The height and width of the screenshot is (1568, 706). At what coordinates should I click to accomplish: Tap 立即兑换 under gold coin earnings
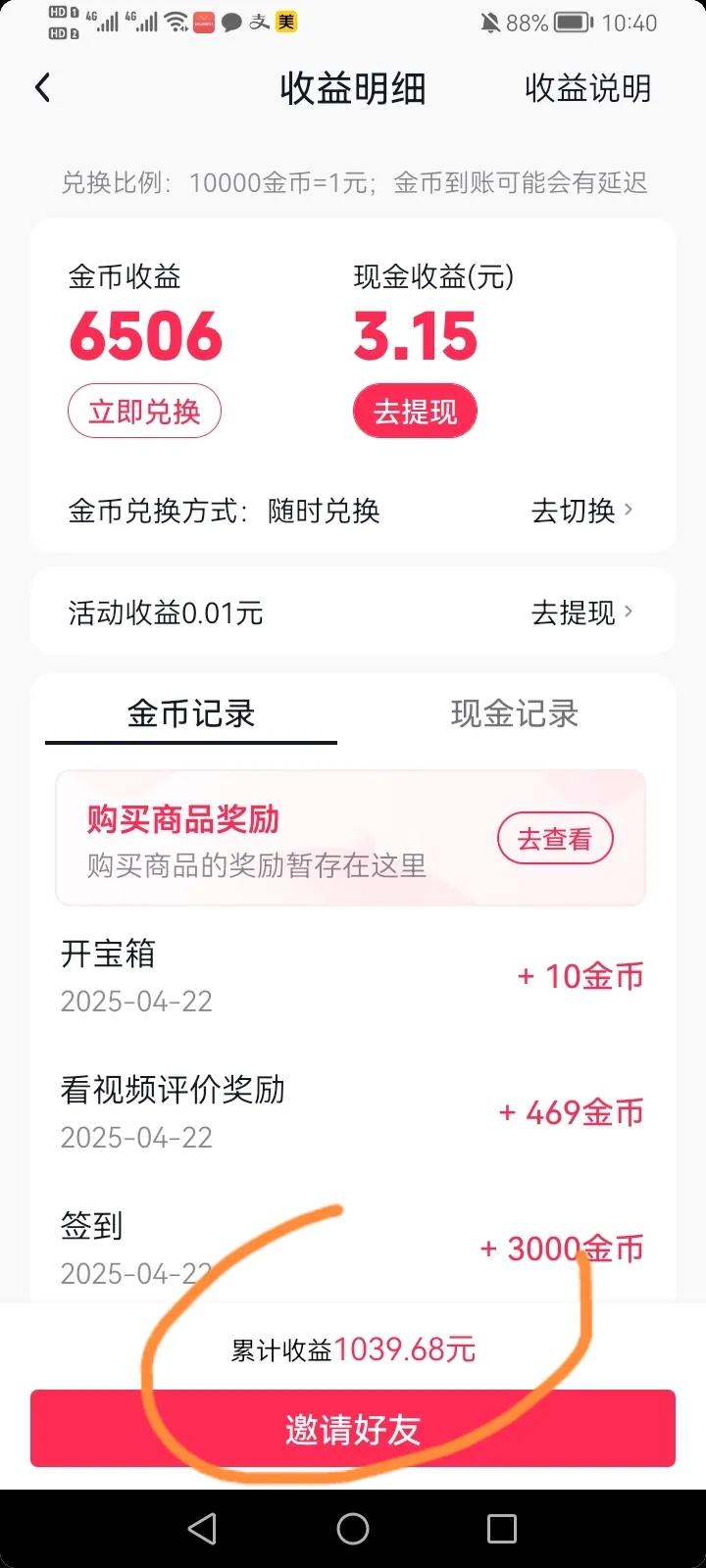tap(144, 411)
